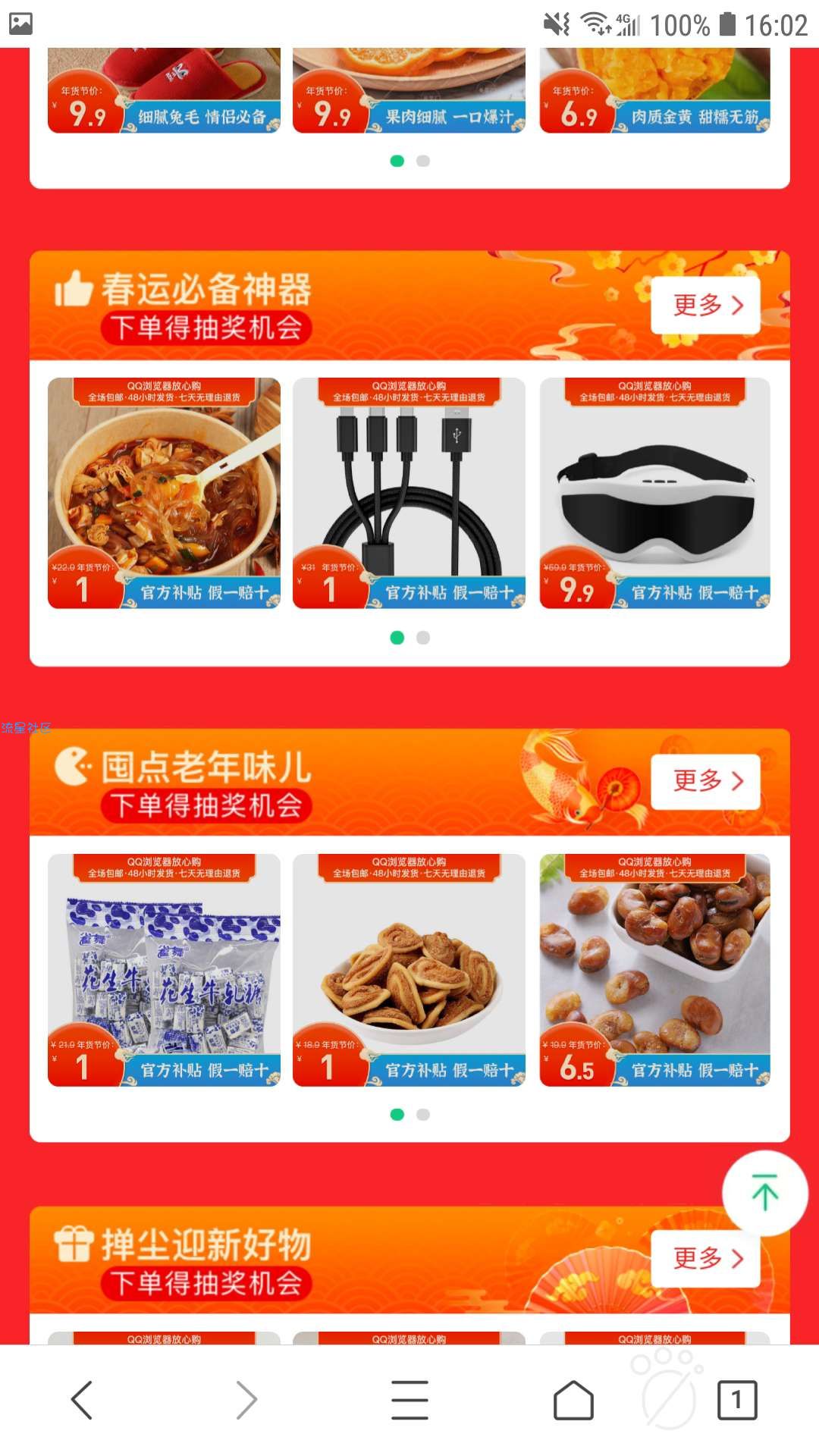
Task: Tap 更多 in the 囤点老年味儿 section
Action: tap(706, 782)
